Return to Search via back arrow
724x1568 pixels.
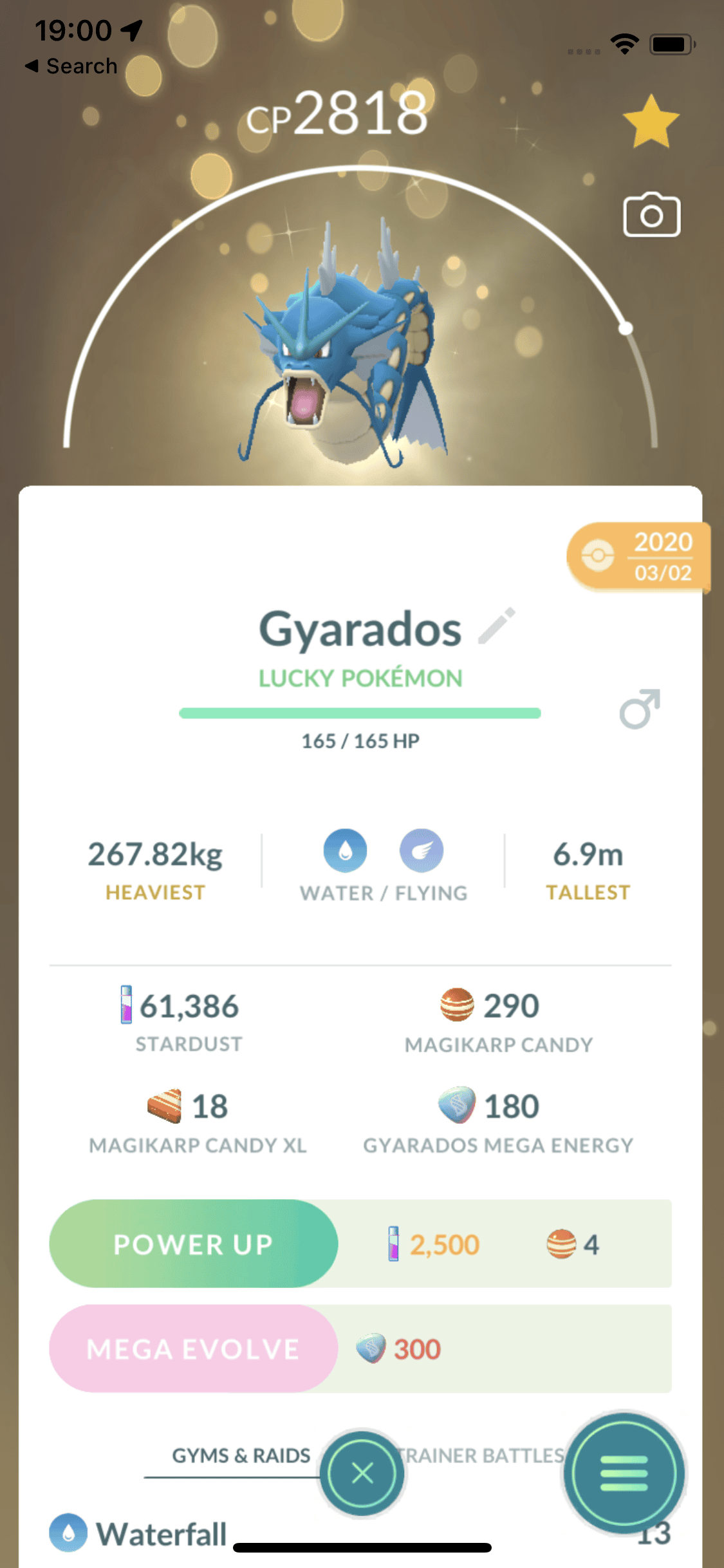tap(71, 66)
